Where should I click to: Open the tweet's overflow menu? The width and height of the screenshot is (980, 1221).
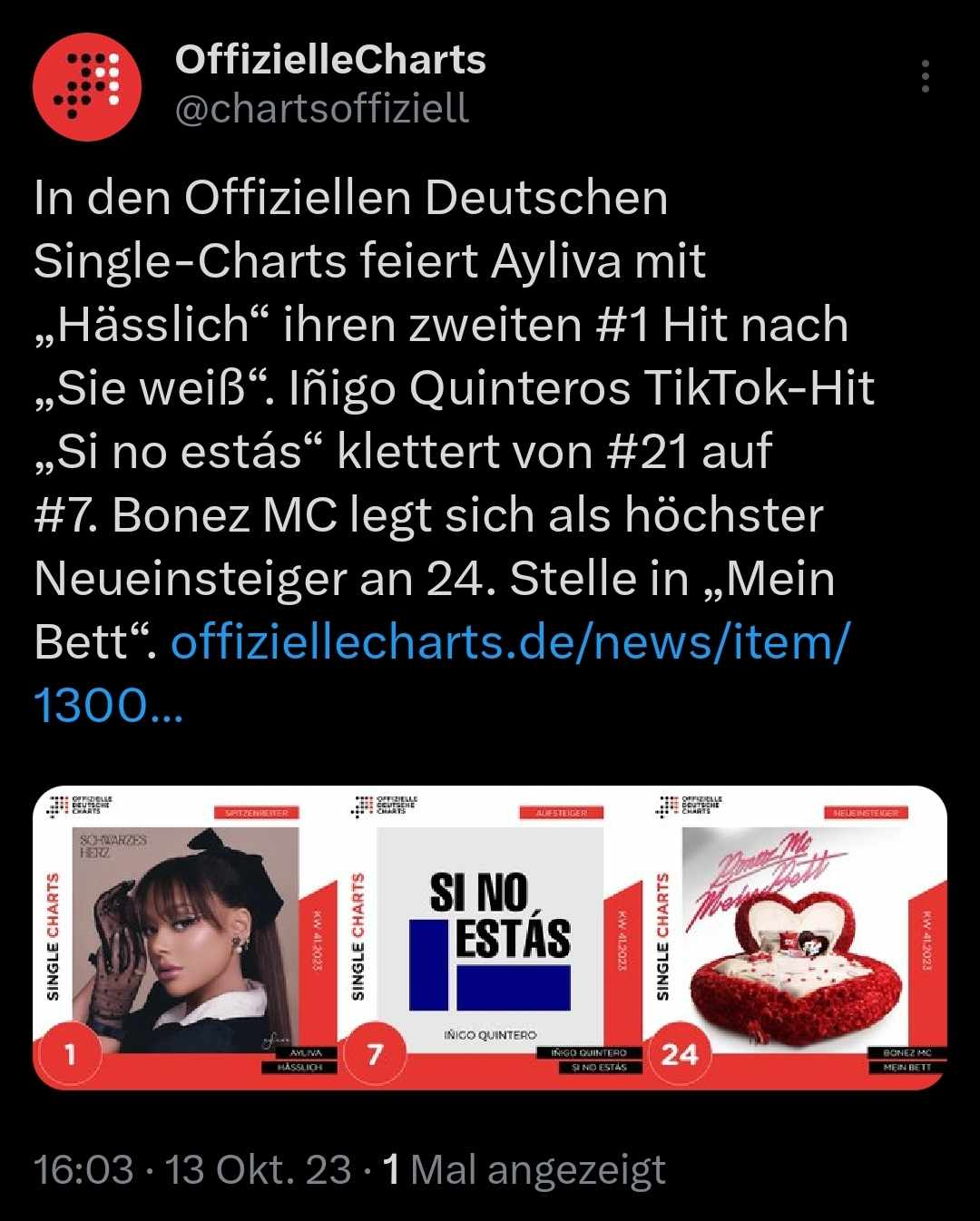[925, 77]
